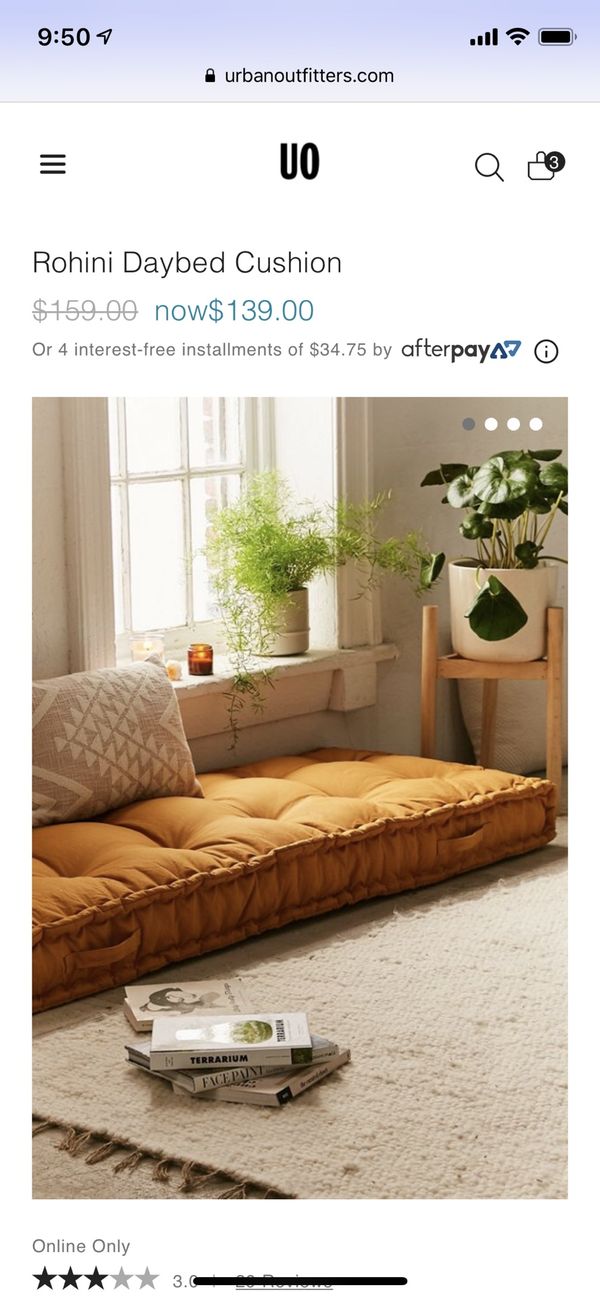
Task: Open the hamburger navigation menu
Action: pos(53,164)
